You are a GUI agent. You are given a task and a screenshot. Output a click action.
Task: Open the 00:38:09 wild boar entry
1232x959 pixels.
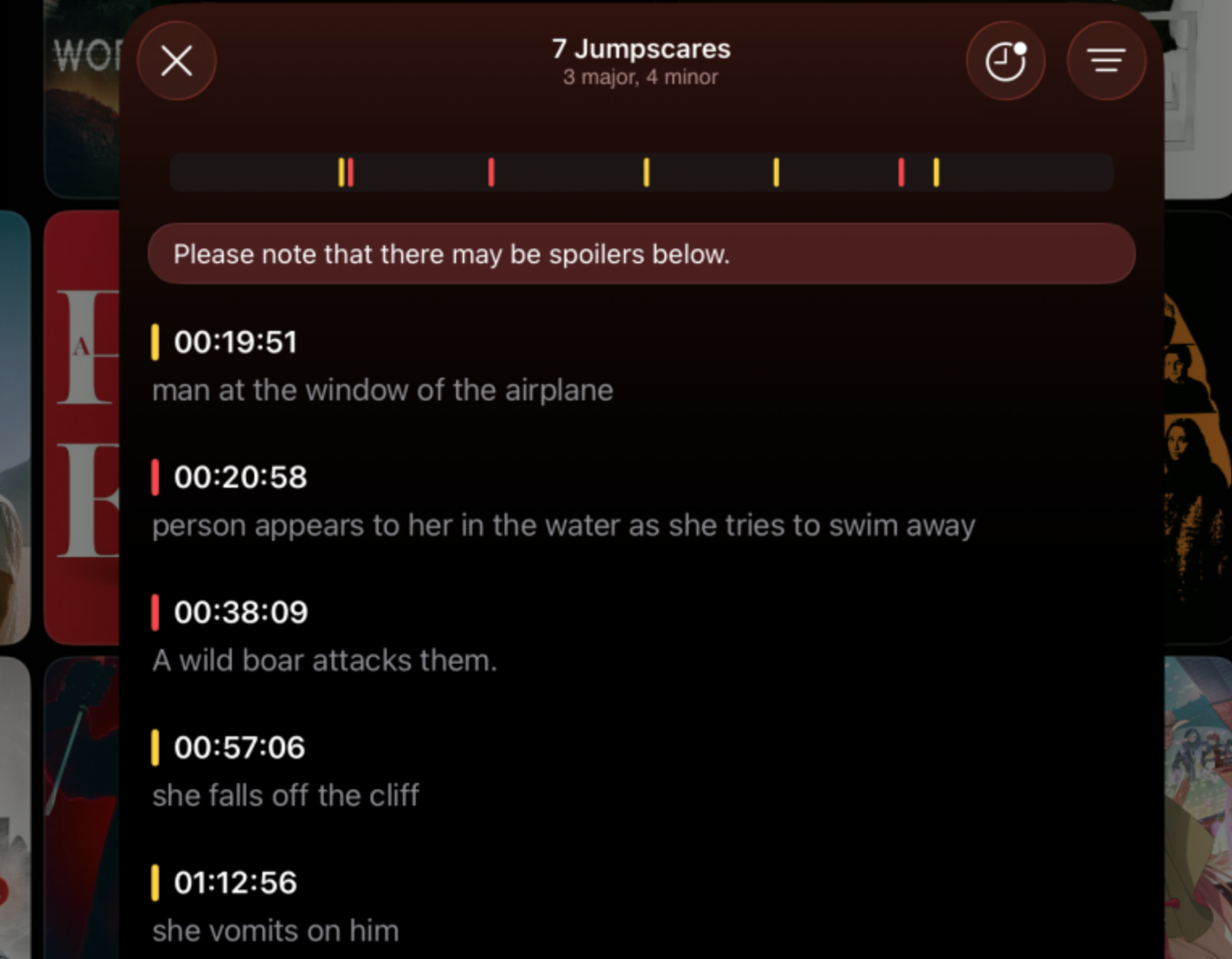click(x=325, y=636)
